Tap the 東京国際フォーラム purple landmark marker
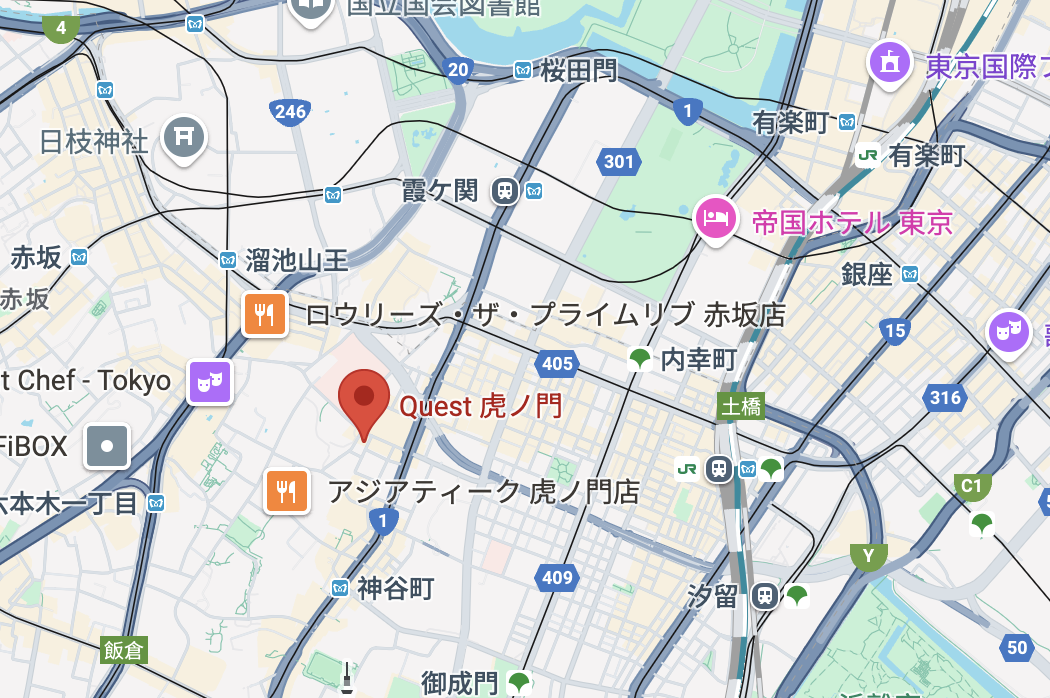The width and height of the screenshot is (1050, 698). [888, 62]
